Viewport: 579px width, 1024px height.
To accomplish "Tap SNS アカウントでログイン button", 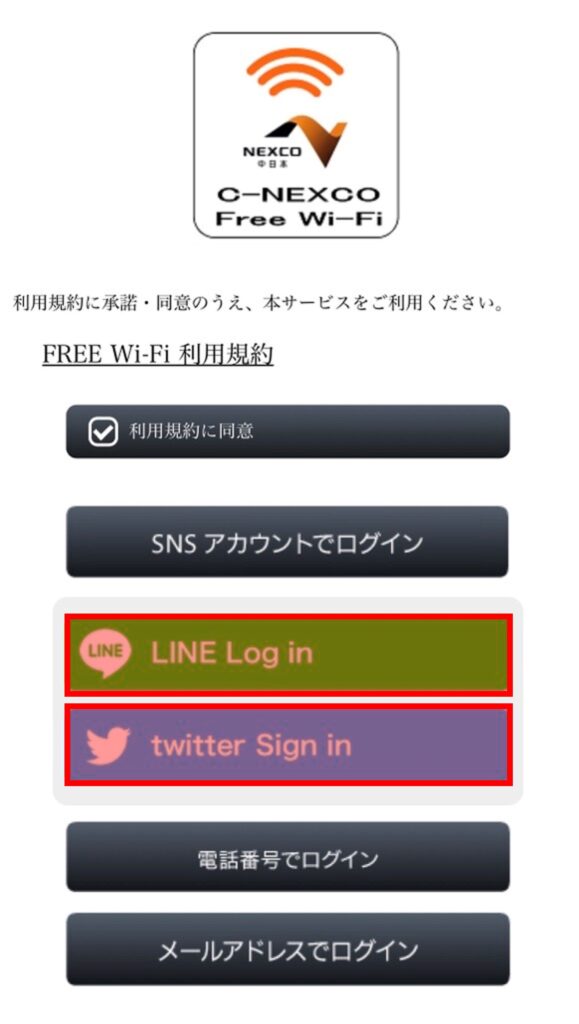I will 287,542.
